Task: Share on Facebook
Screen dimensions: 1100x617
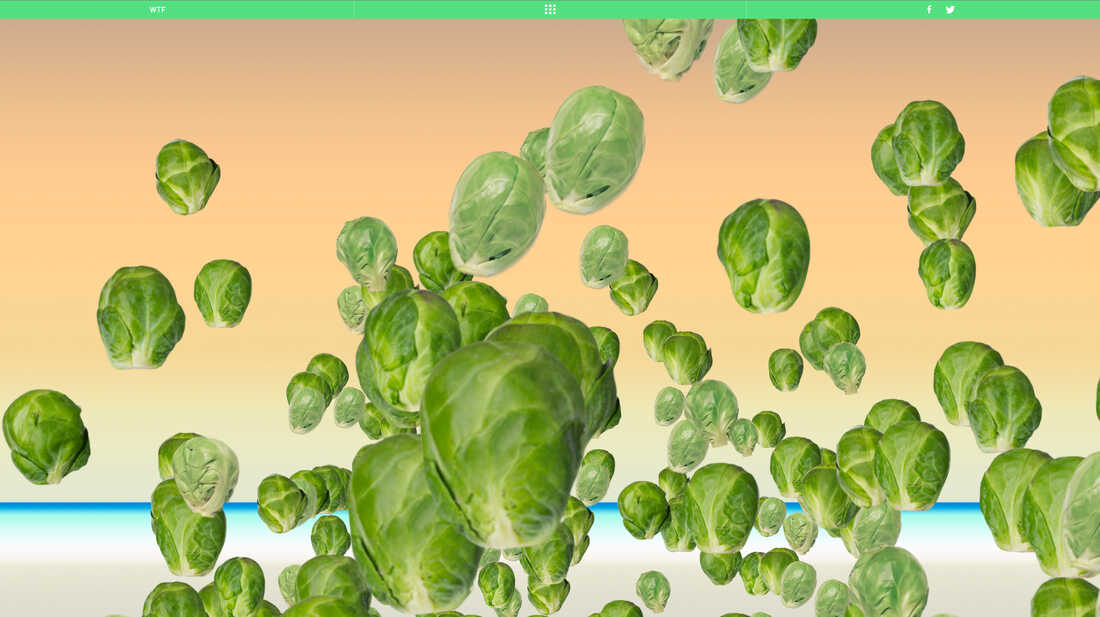Action: coord(929,9)
